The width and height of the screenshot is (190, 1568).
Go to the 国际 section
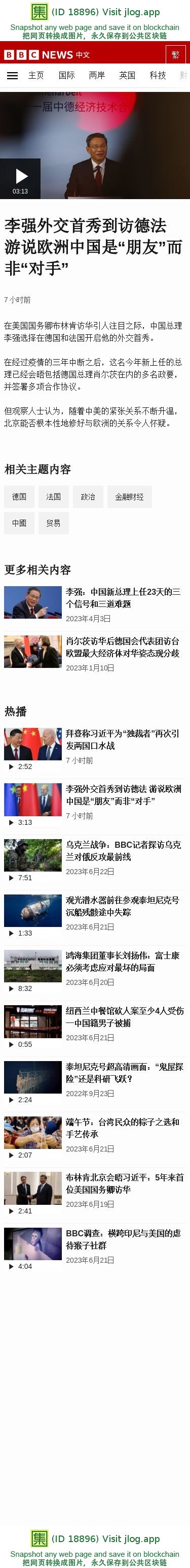click(x=67, y=76)
